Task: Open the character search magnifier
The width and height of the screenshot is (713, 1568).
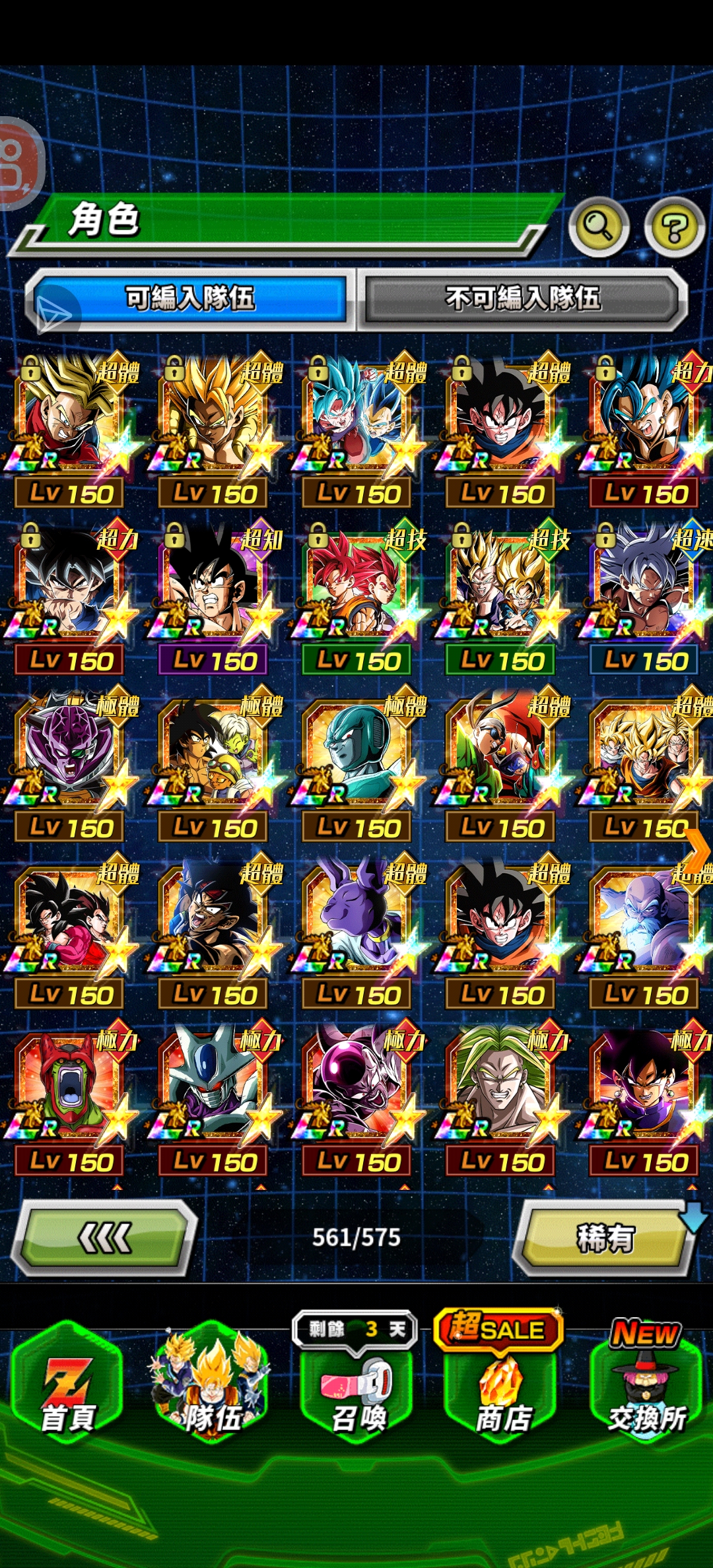Action: [x=598, y=227]
